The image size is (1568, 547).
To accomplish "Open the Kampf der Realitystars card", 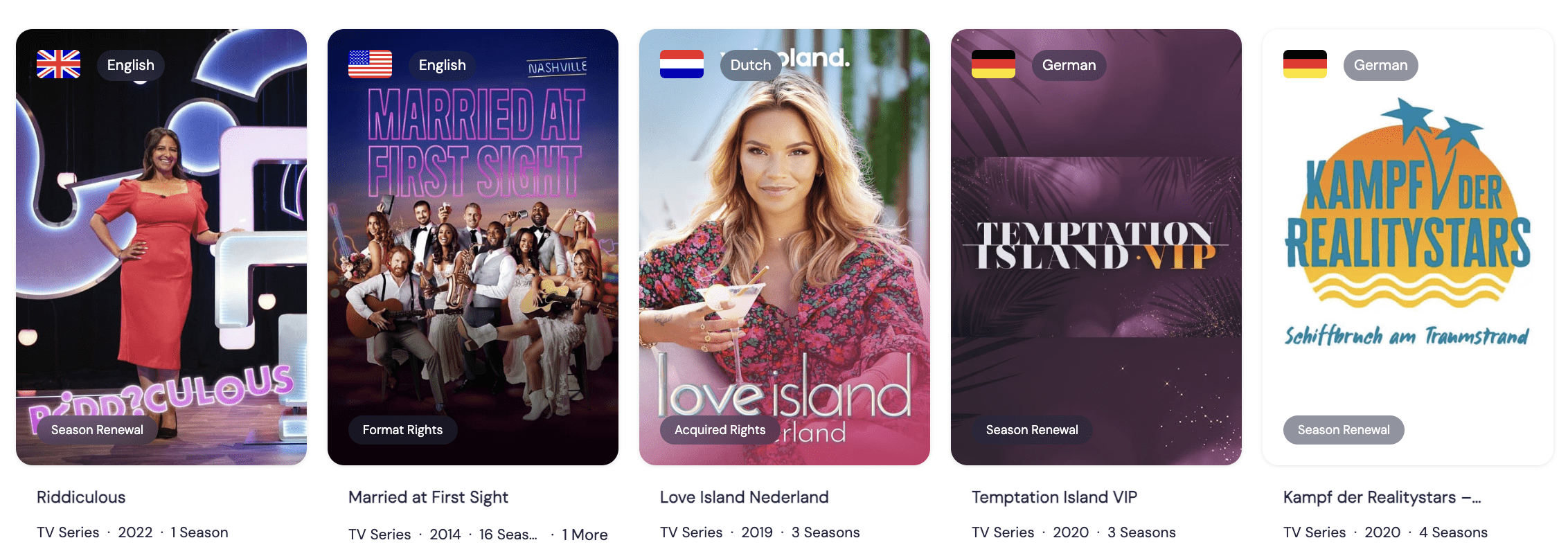I will click(x=1407, y=246).
